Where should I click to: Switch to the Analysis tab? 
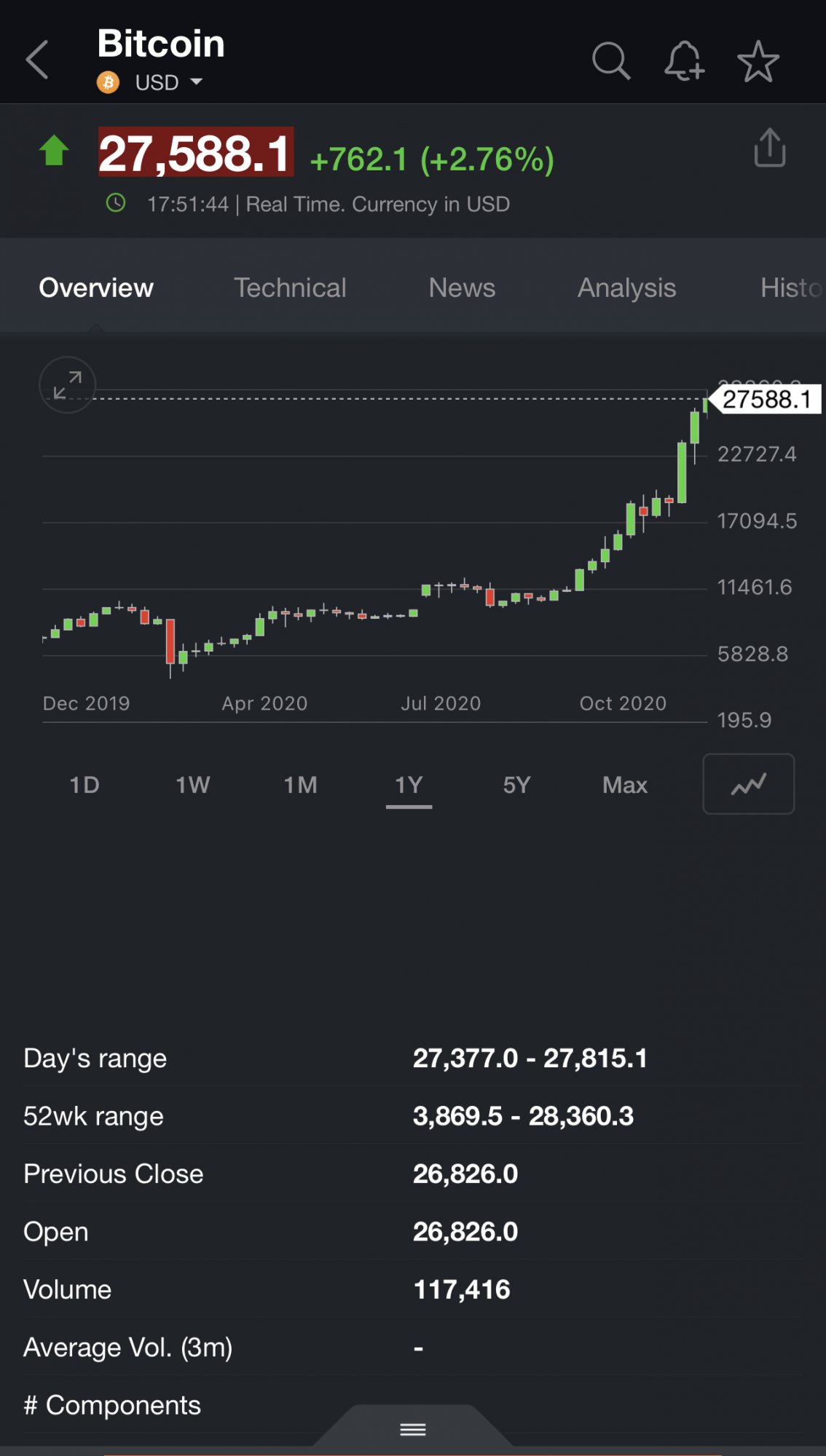coord(626,288)
